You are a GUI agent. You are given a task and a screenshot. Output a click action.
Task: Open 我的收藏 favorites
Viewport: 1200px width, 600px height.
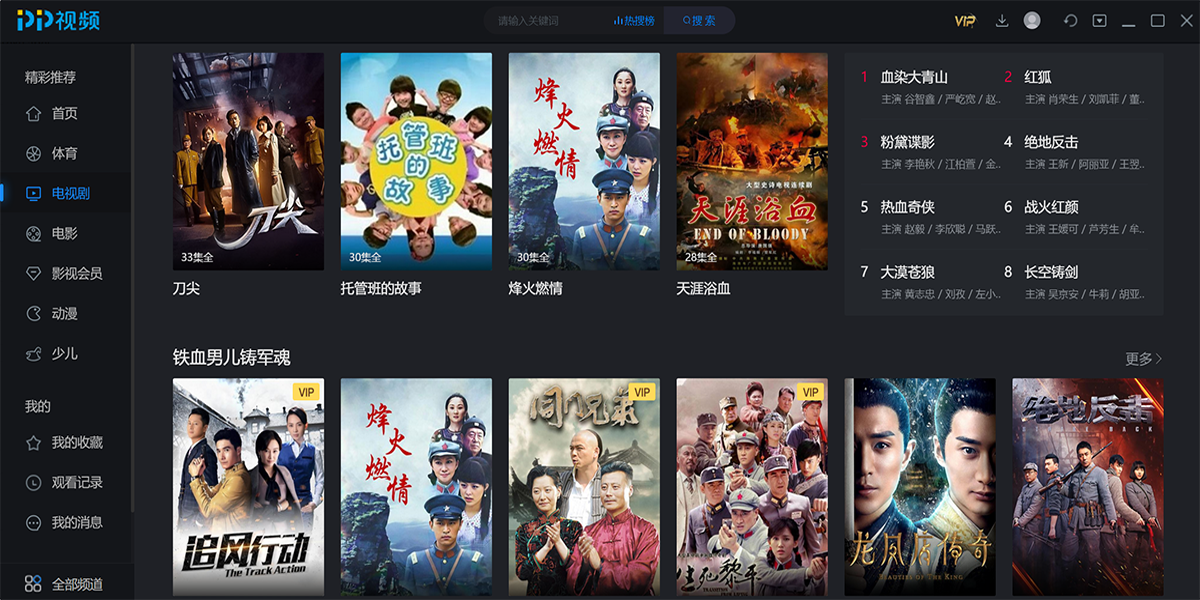point(76,443)
